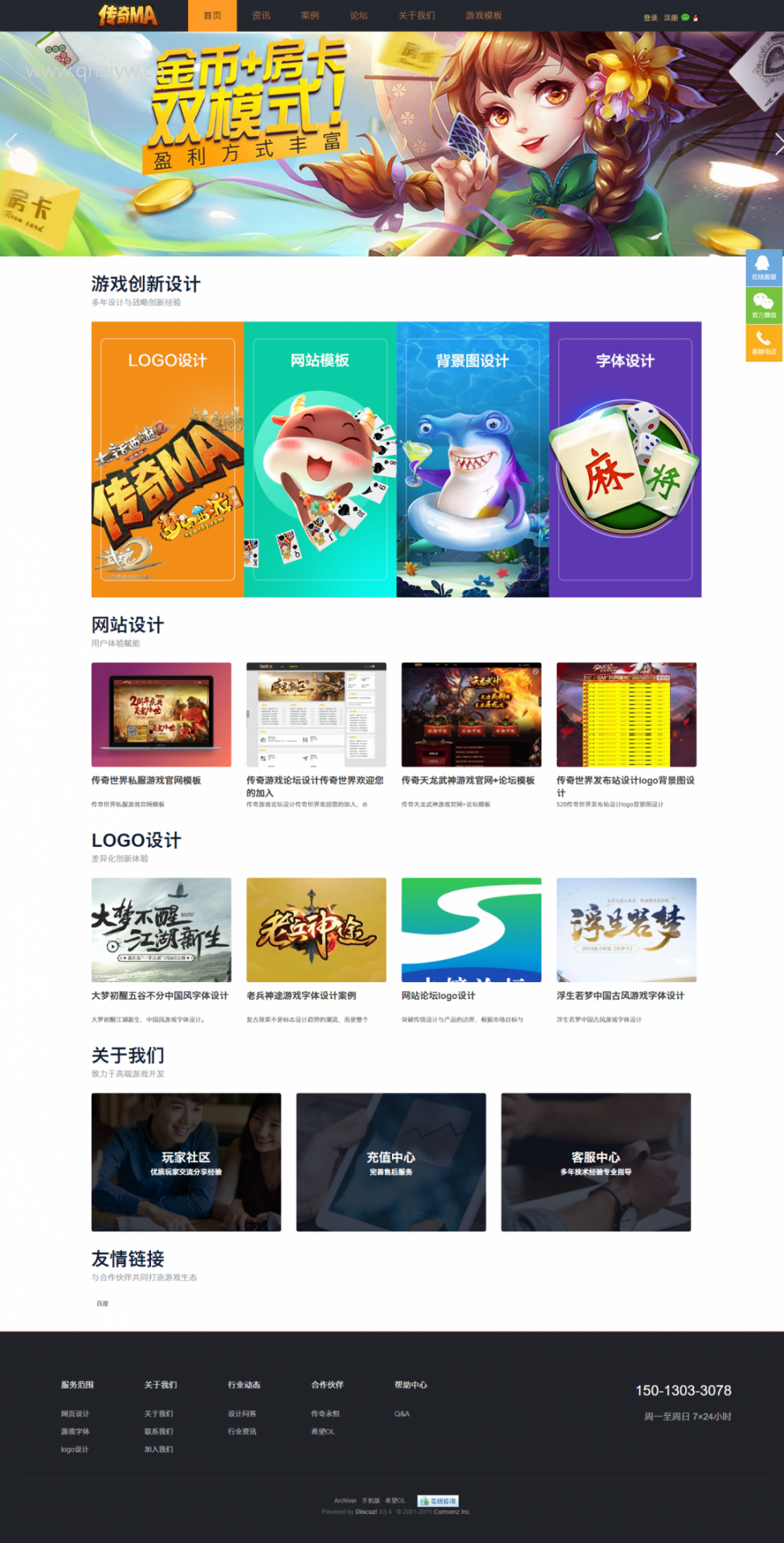This screenshot has height=1543, width=784.
Task: Tap the 联系我们 footer link
Action: coord(158,1431)
